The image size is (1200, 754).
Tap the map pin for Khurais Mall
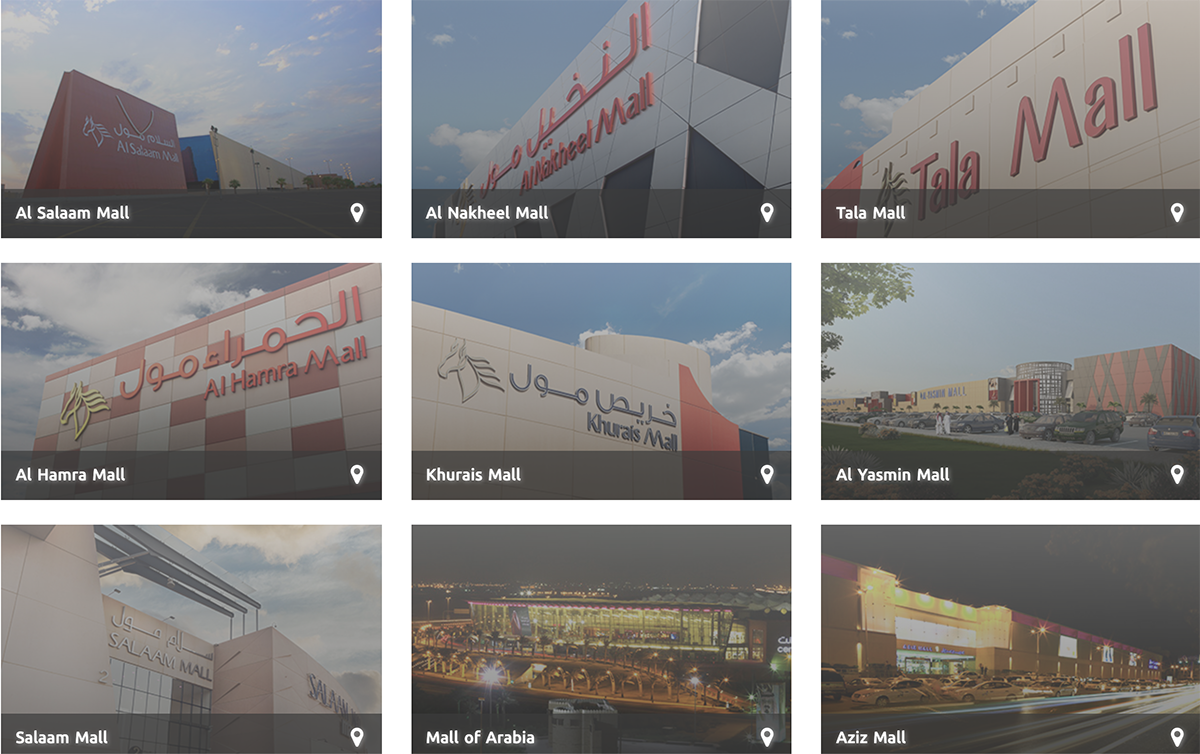pyautogui.click(x=767, y=474)
